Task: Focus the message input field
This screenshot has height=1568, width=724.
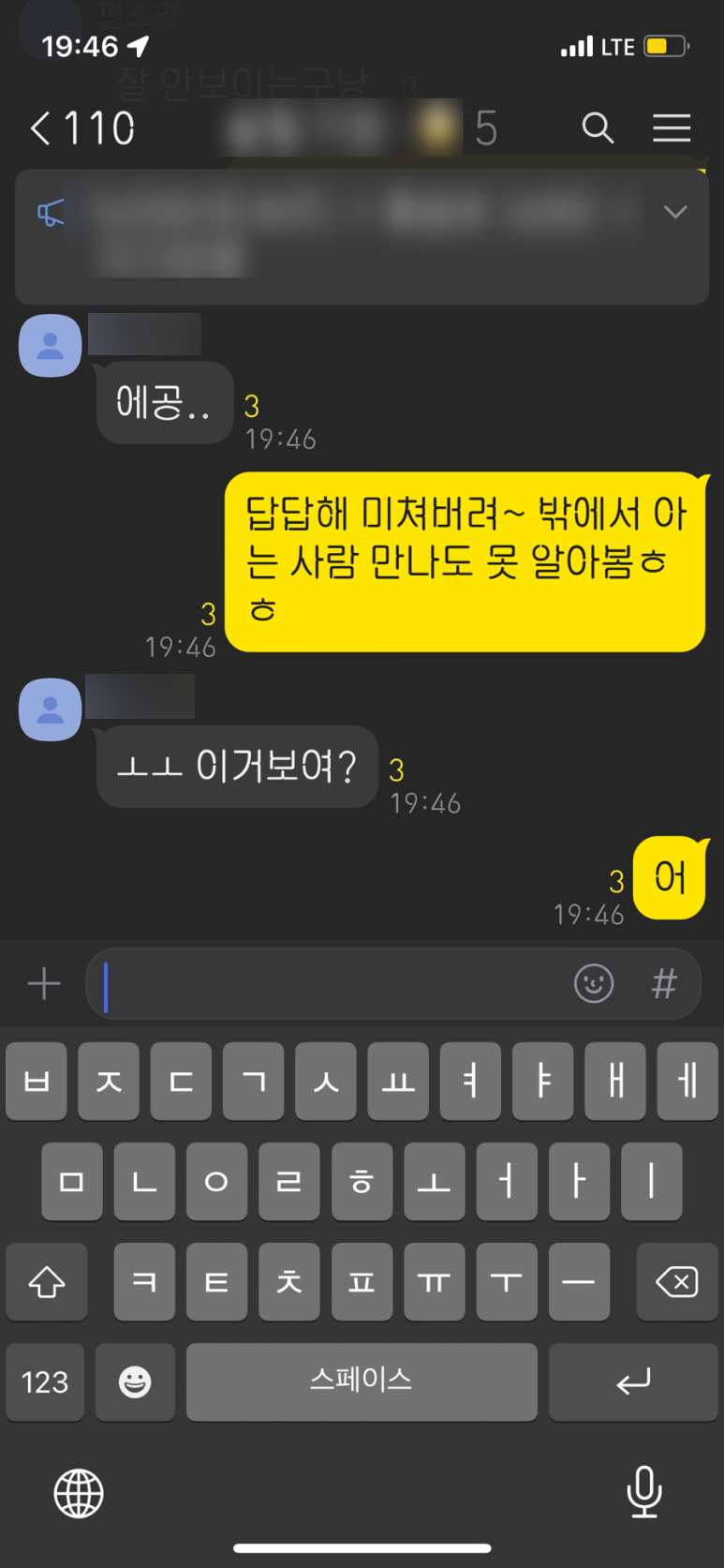Action: [328, 984]
